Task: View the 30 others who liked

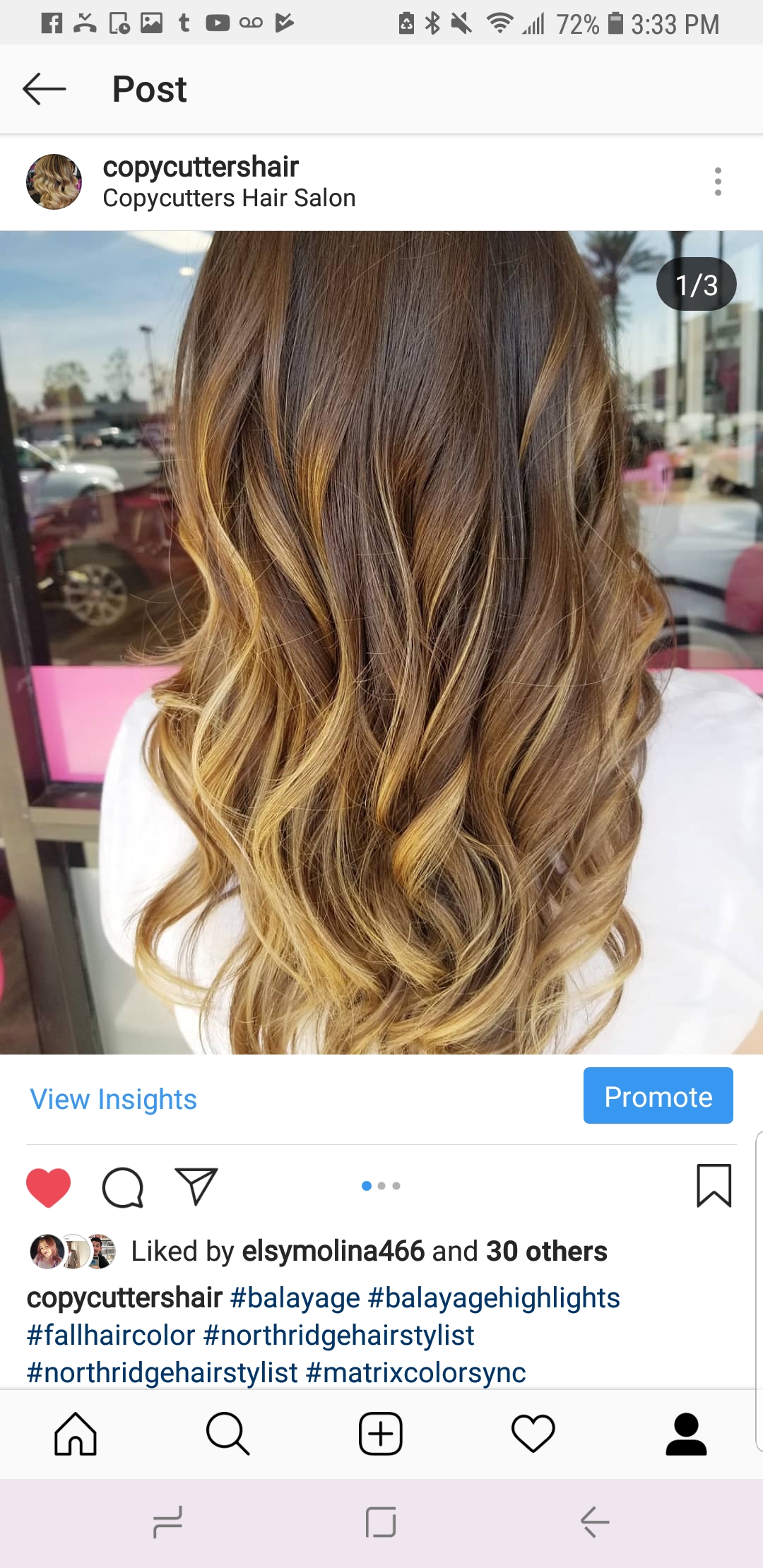Action: pos(546,1251)
